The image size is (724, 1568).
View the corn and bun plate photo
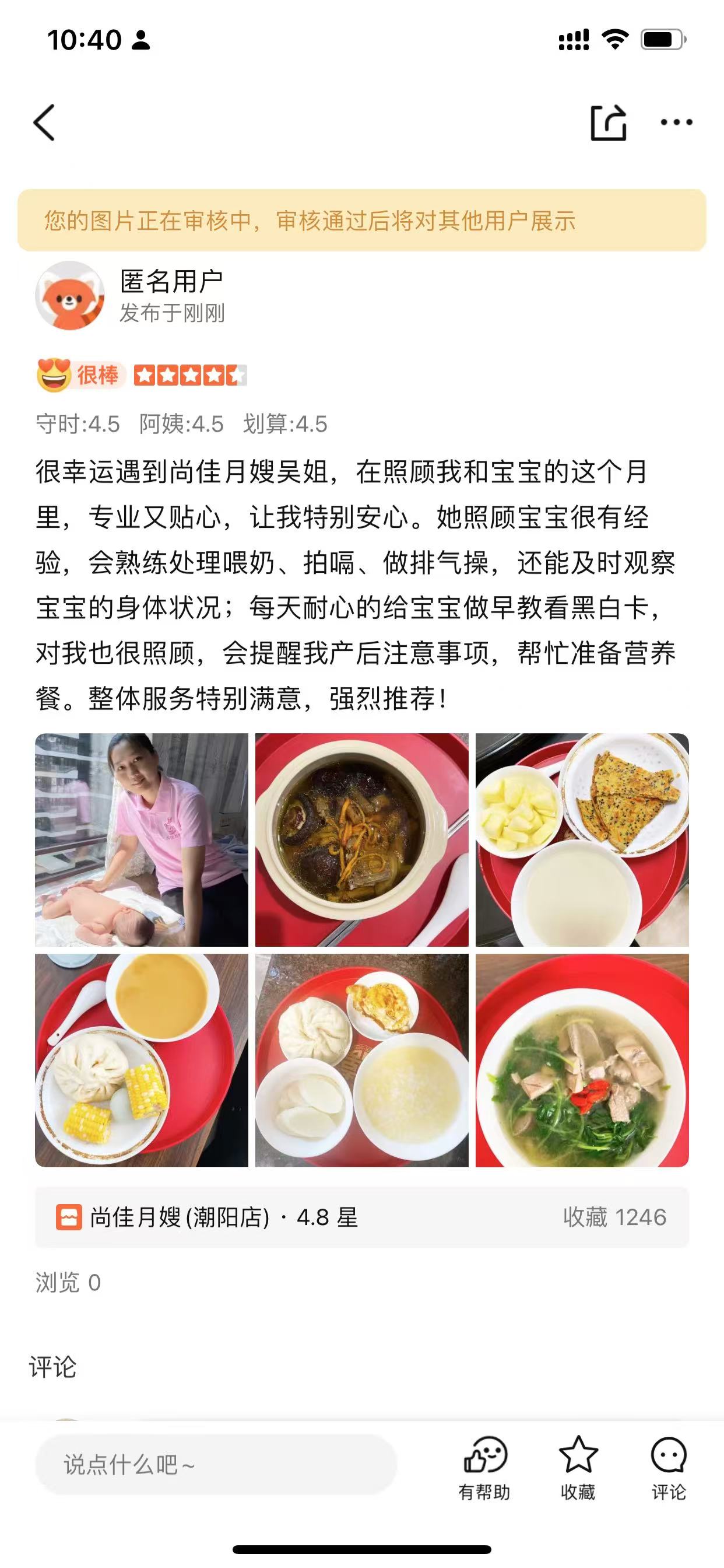(x=142, y=1060)
